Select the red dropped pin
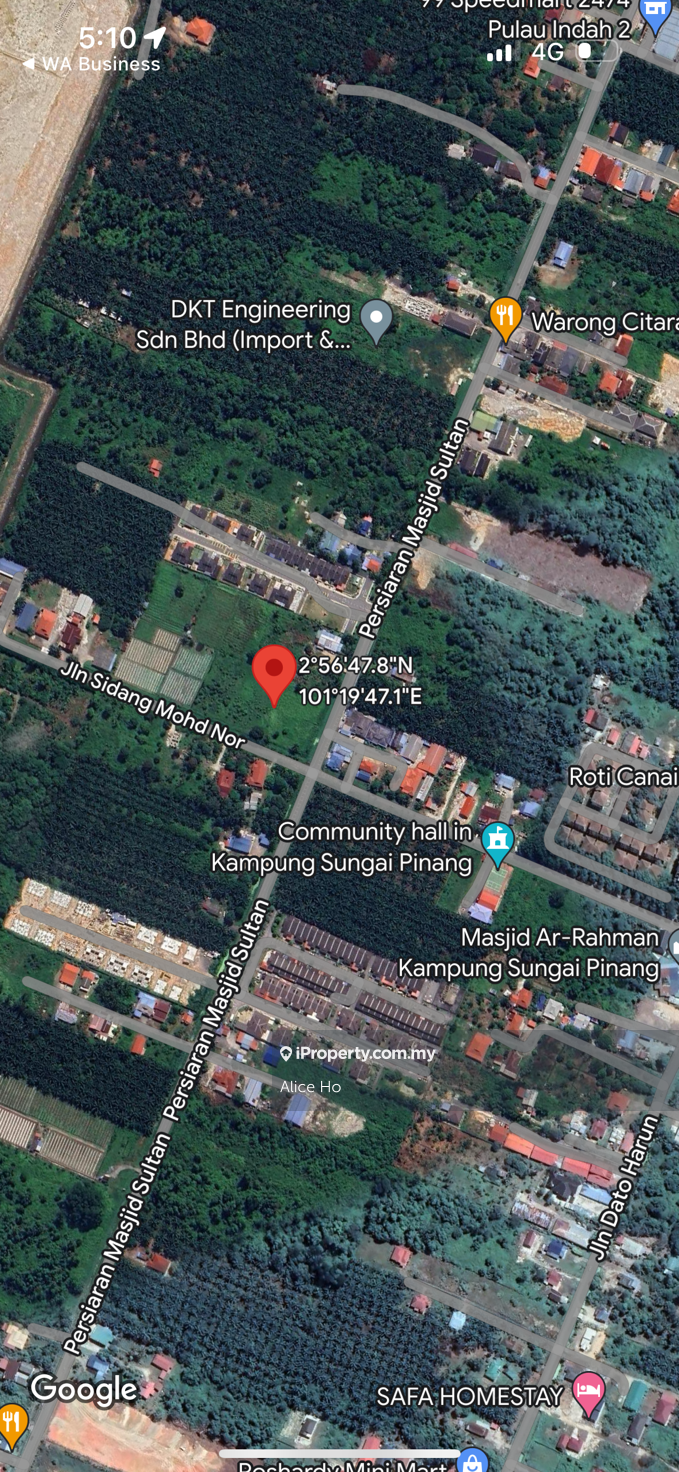Screen dimensions: 679x1472 [x=274, y=673]
